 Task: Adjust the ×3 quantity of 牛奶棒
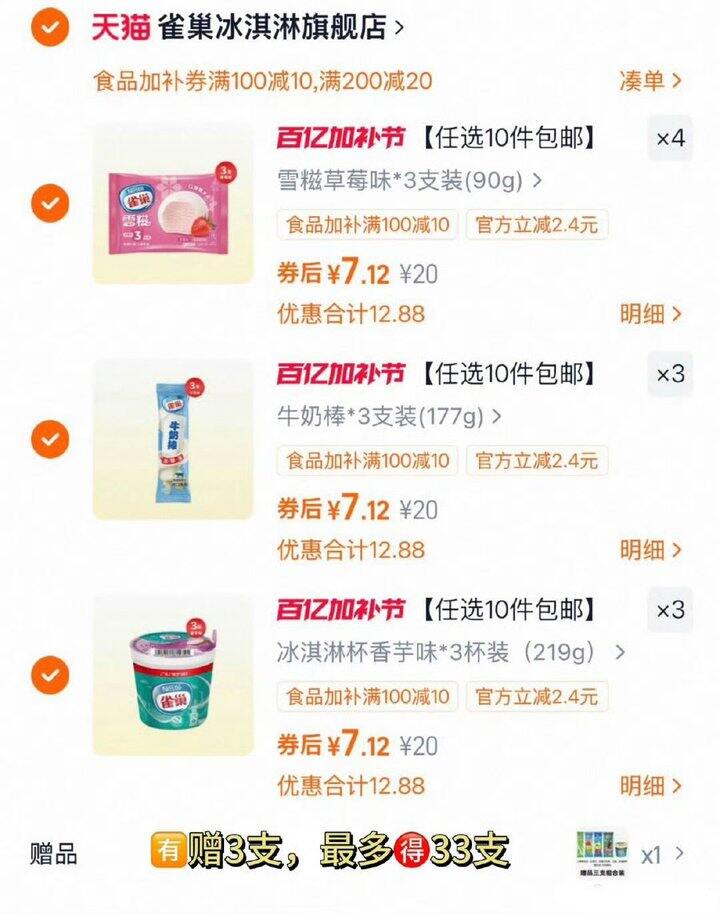(x=670, y=375)
